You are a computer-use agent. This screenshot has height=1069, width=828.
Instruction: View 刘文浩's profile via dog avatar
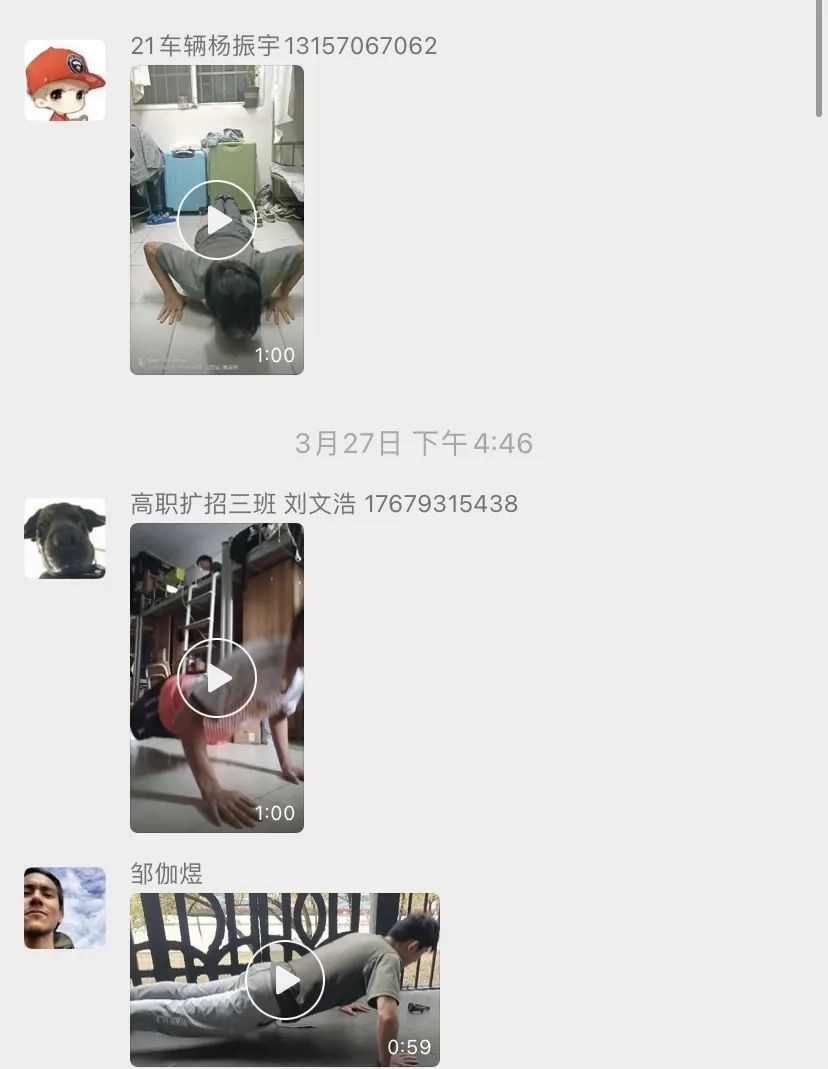[x=65, y=539]
